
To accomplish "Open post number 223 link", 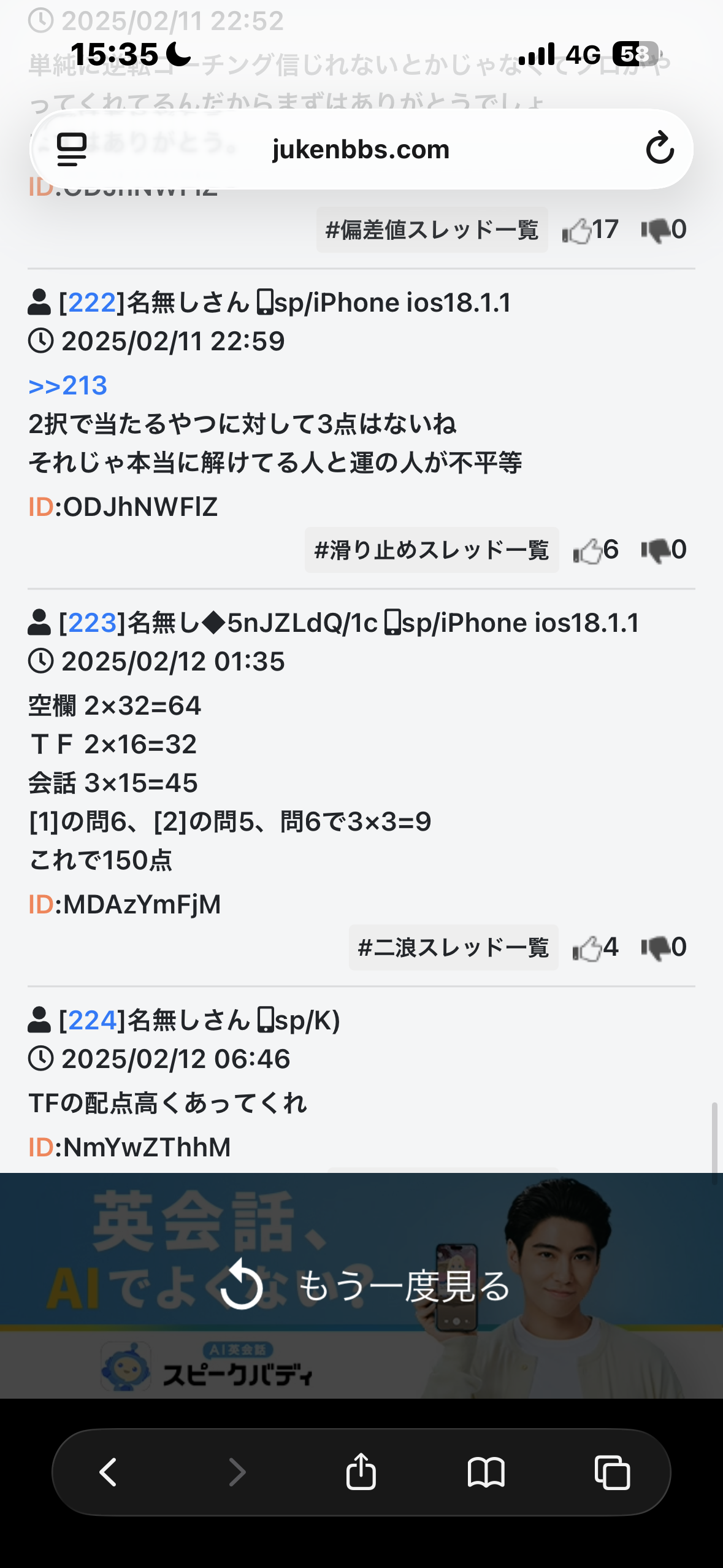I will pos(92,623).
